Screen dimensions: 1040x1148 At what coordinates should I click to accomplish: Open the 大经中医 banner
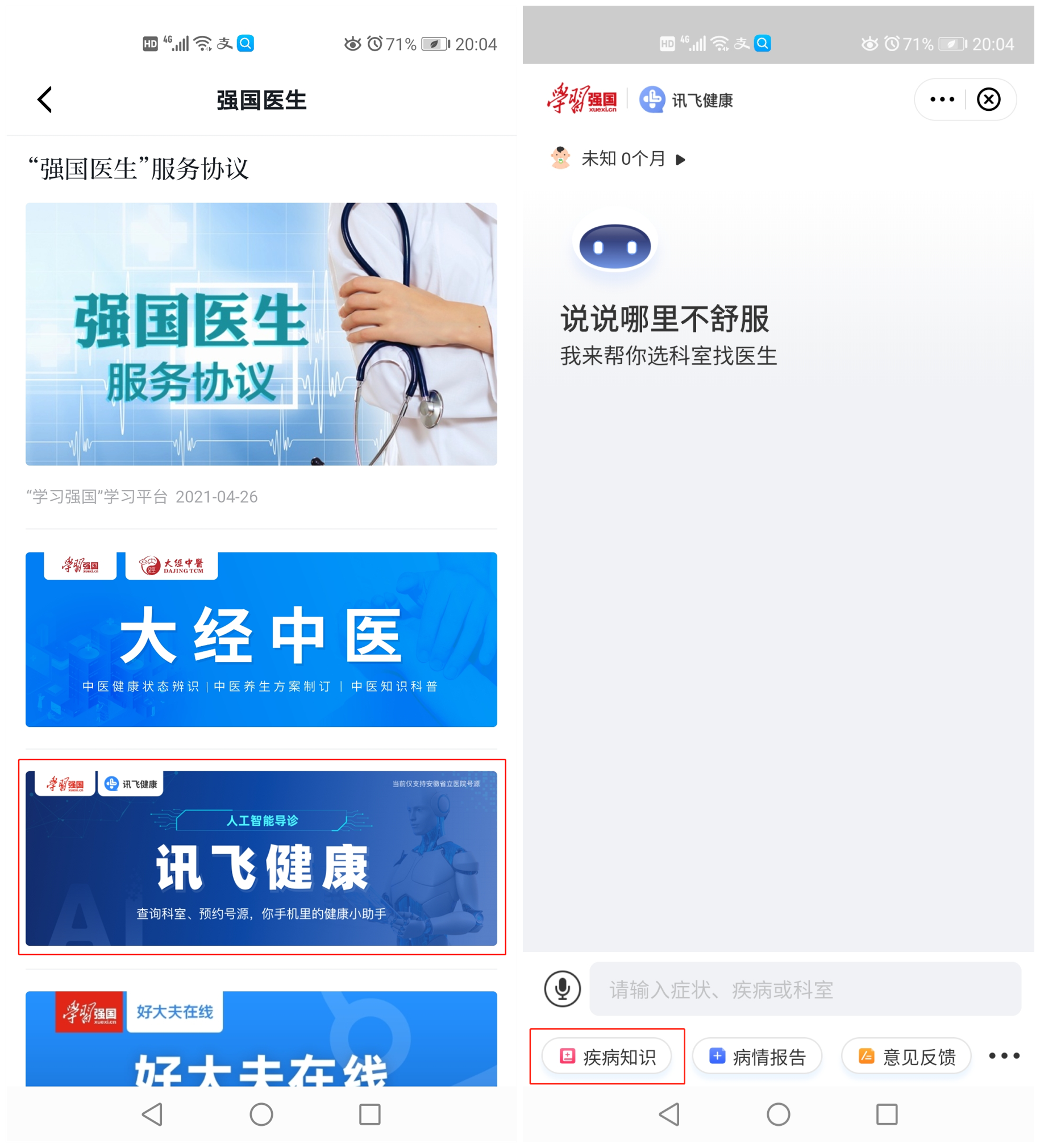click(261, 639)
